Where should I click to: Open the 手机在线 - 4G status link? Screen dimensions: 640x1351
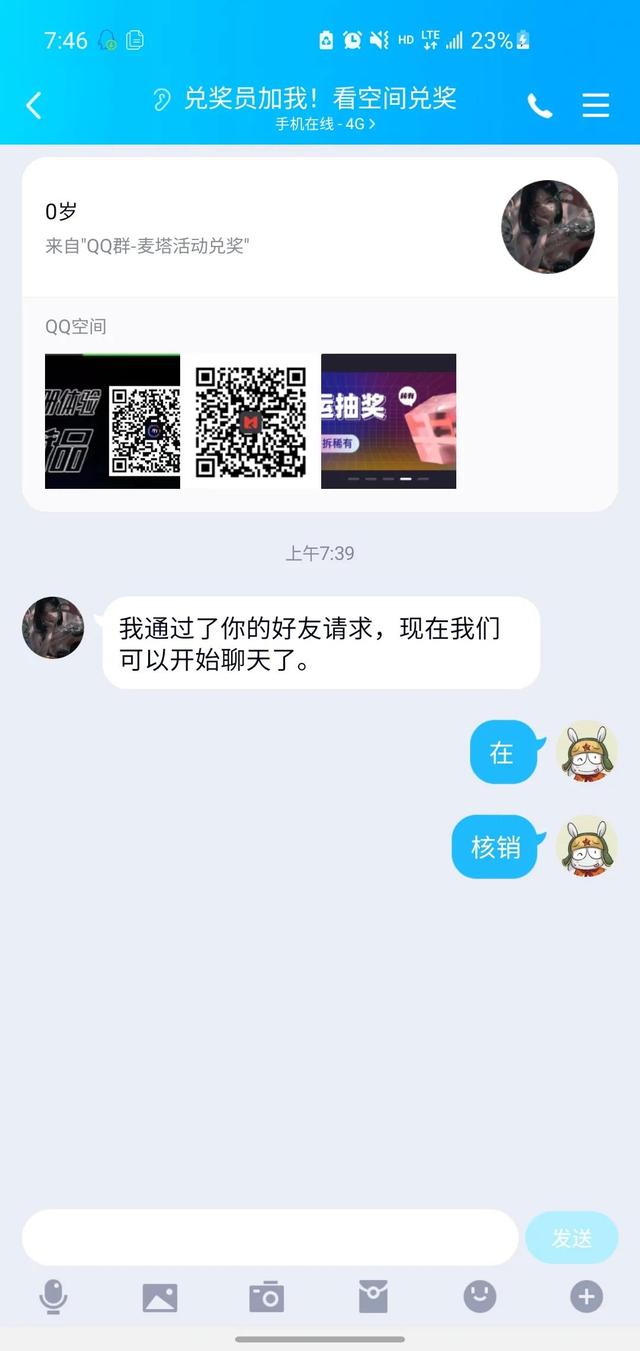coord(325,125)
